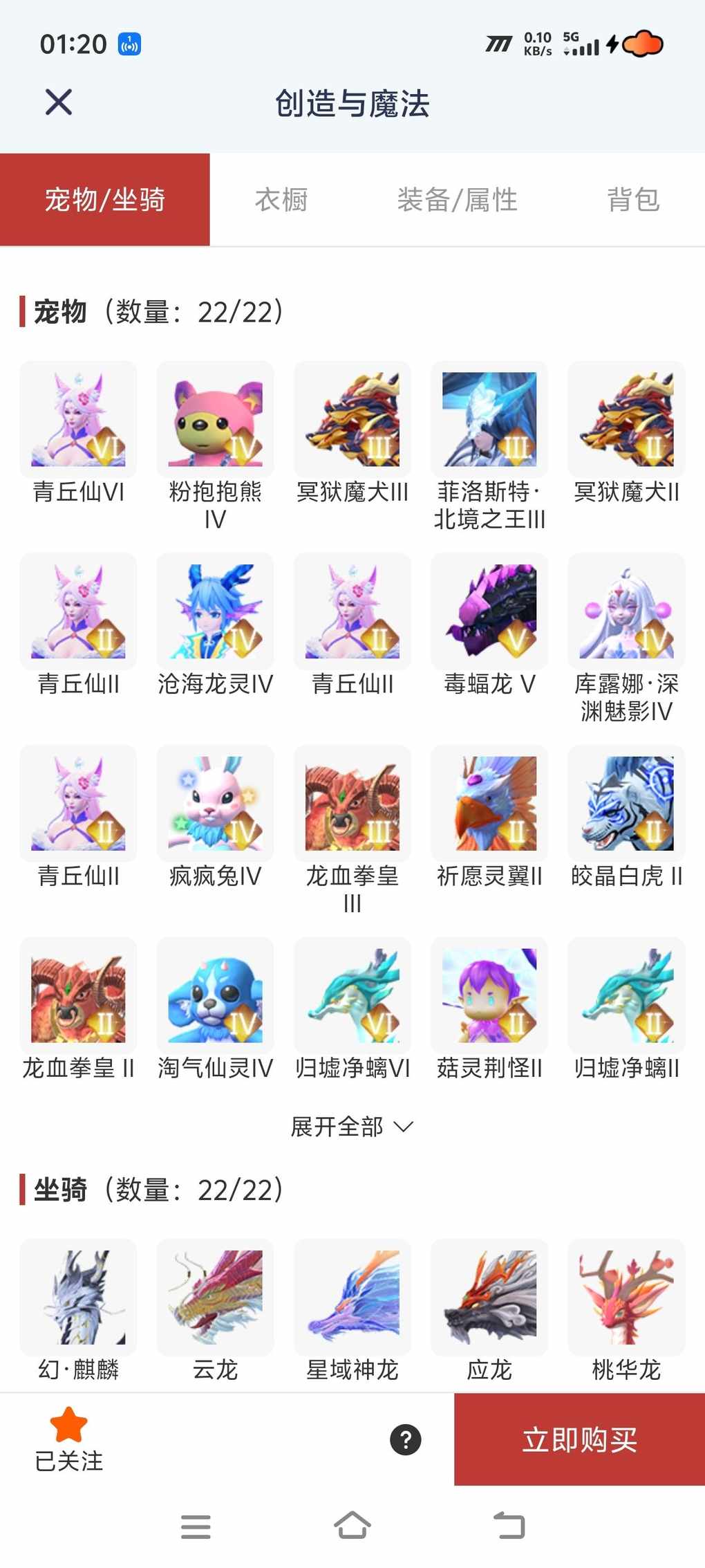Expand all pets with 展开全部

point(351,1127)
